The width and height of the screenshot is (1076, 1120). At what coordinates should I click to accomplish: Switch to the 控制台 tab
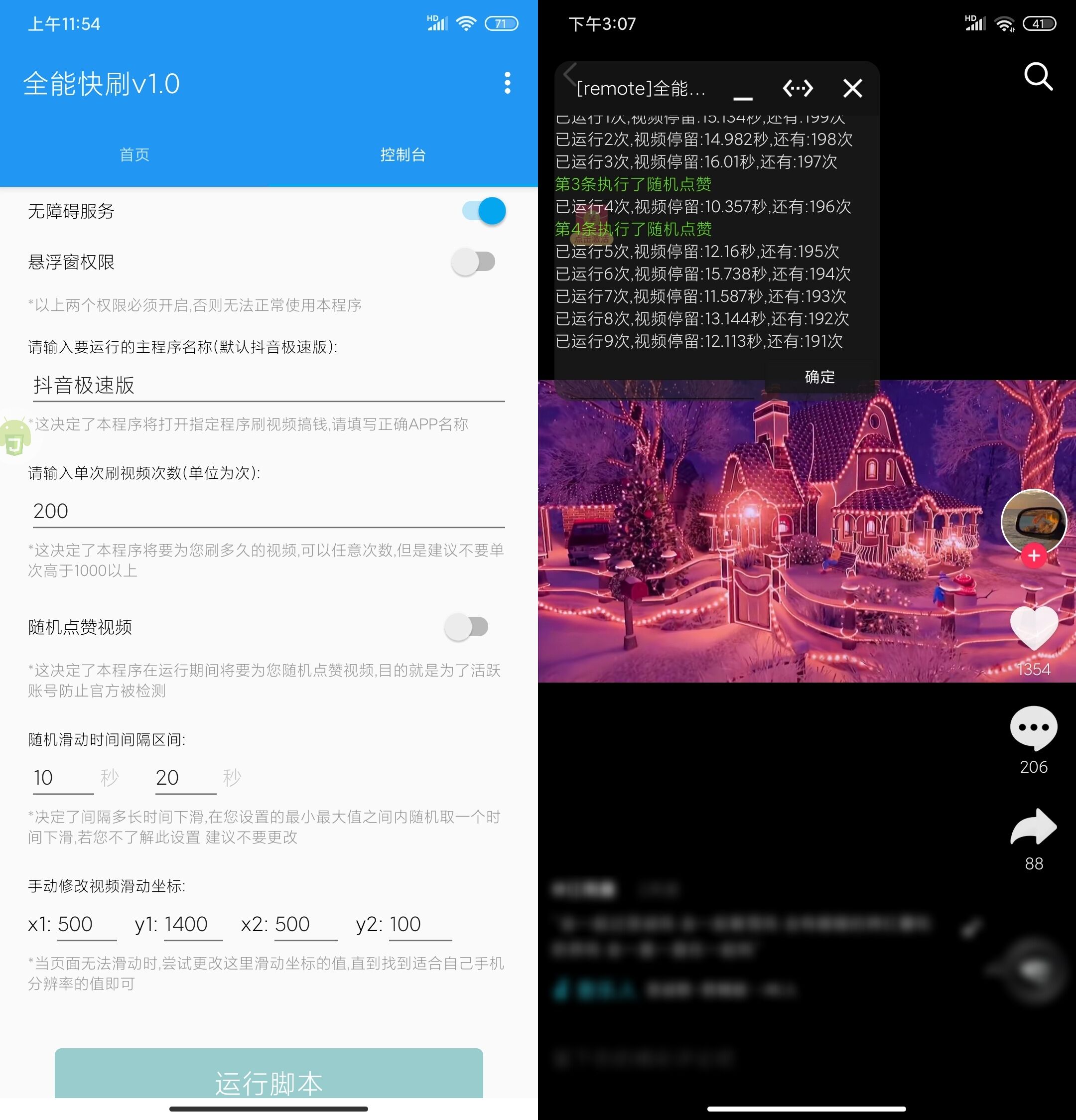click(403, 154)
